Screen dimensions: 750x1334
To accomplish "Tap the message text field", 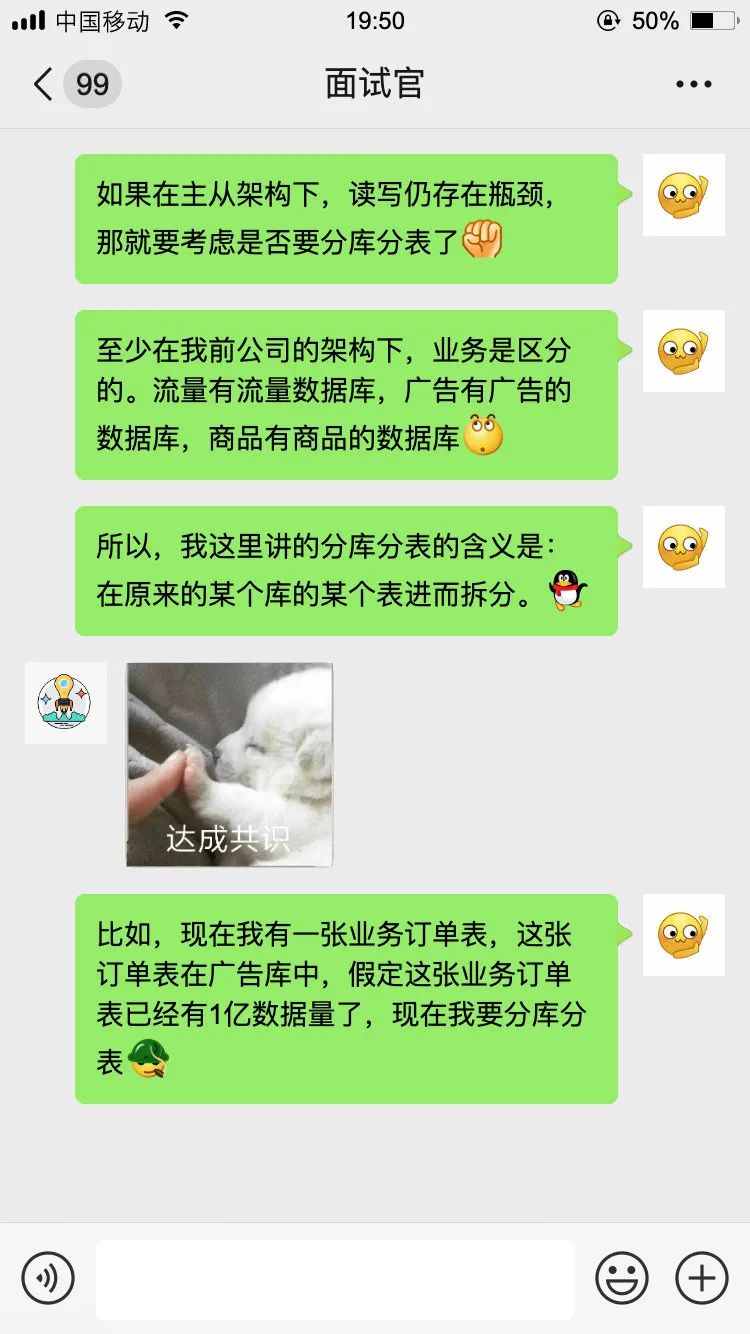I will tap(335, 1278).
